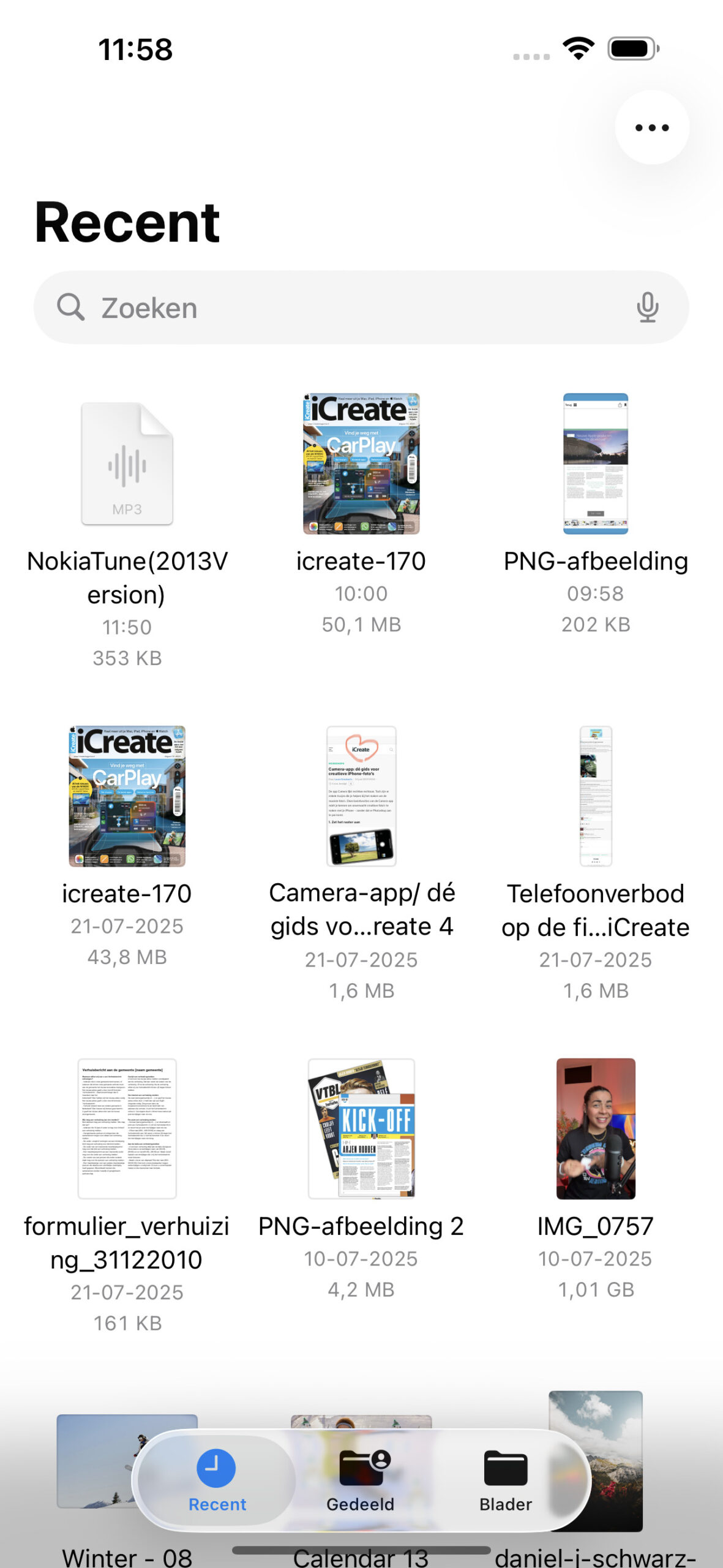Focus the Zoeken search field
Viewport: 723px width, 1568px height.
[x=343, y=307]
